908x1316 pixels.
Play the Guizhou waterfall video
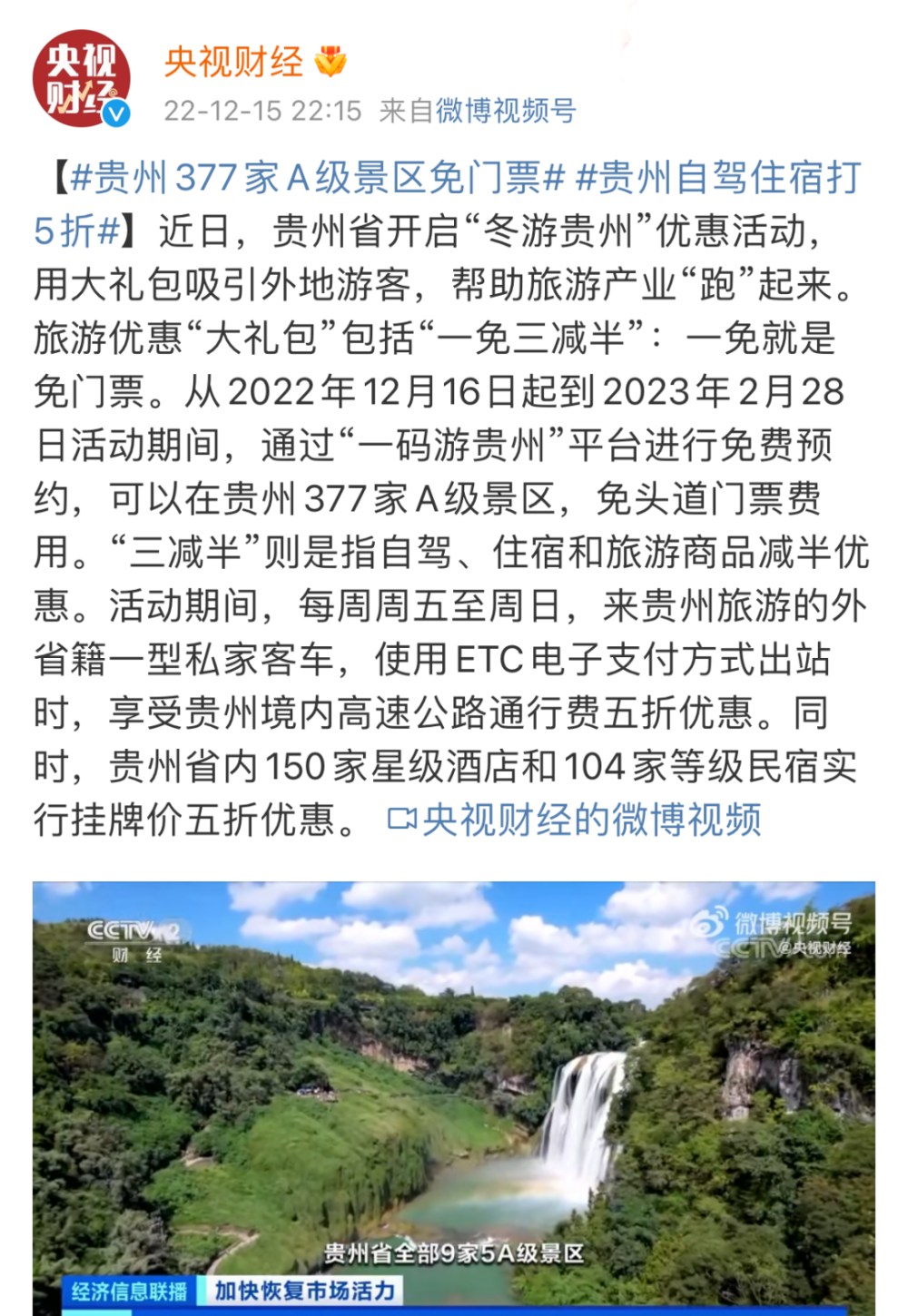coord(454,1098)
